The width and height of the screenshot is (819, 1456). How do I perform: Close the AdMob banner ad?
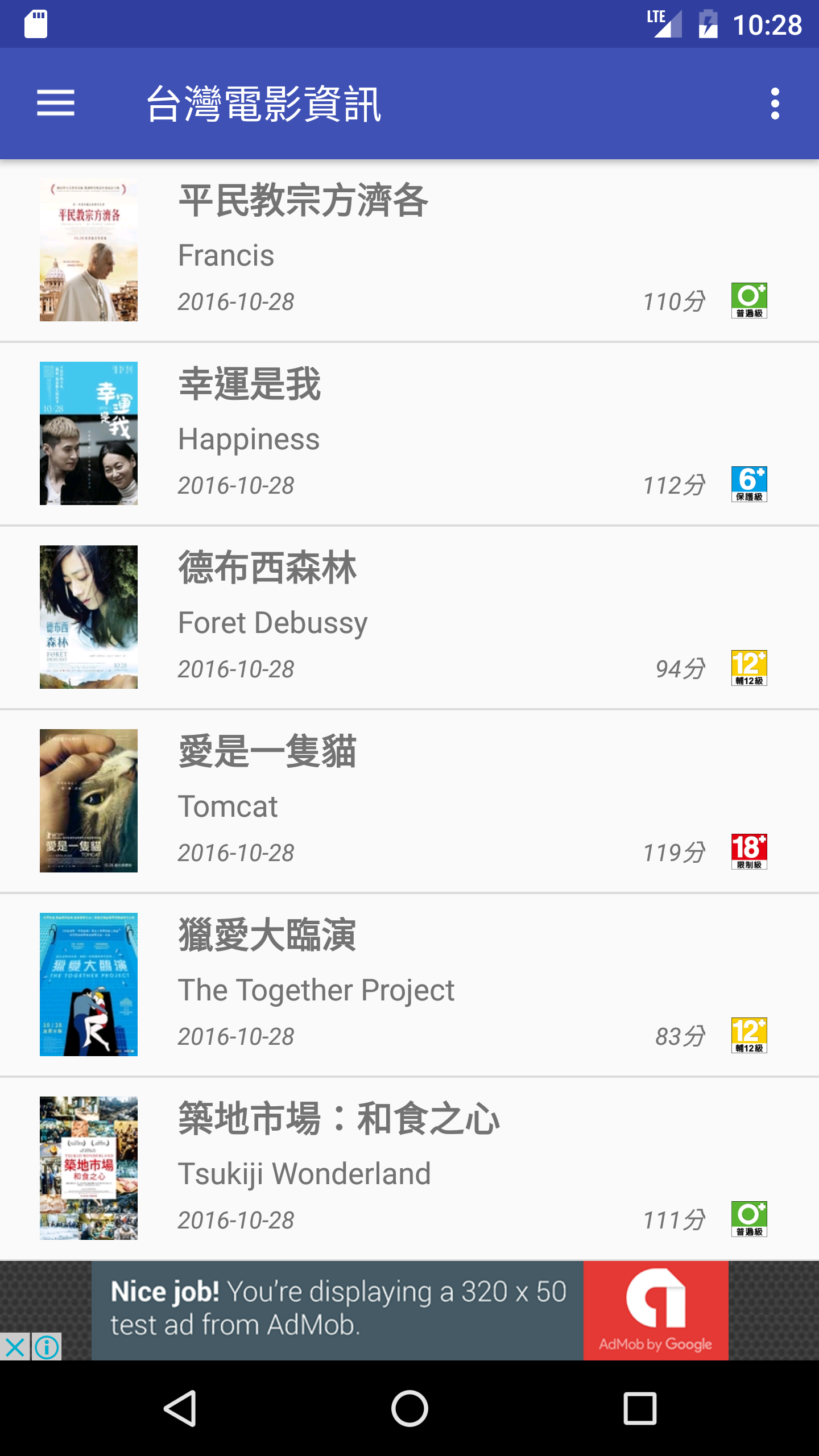click(x=15, y=1347)
